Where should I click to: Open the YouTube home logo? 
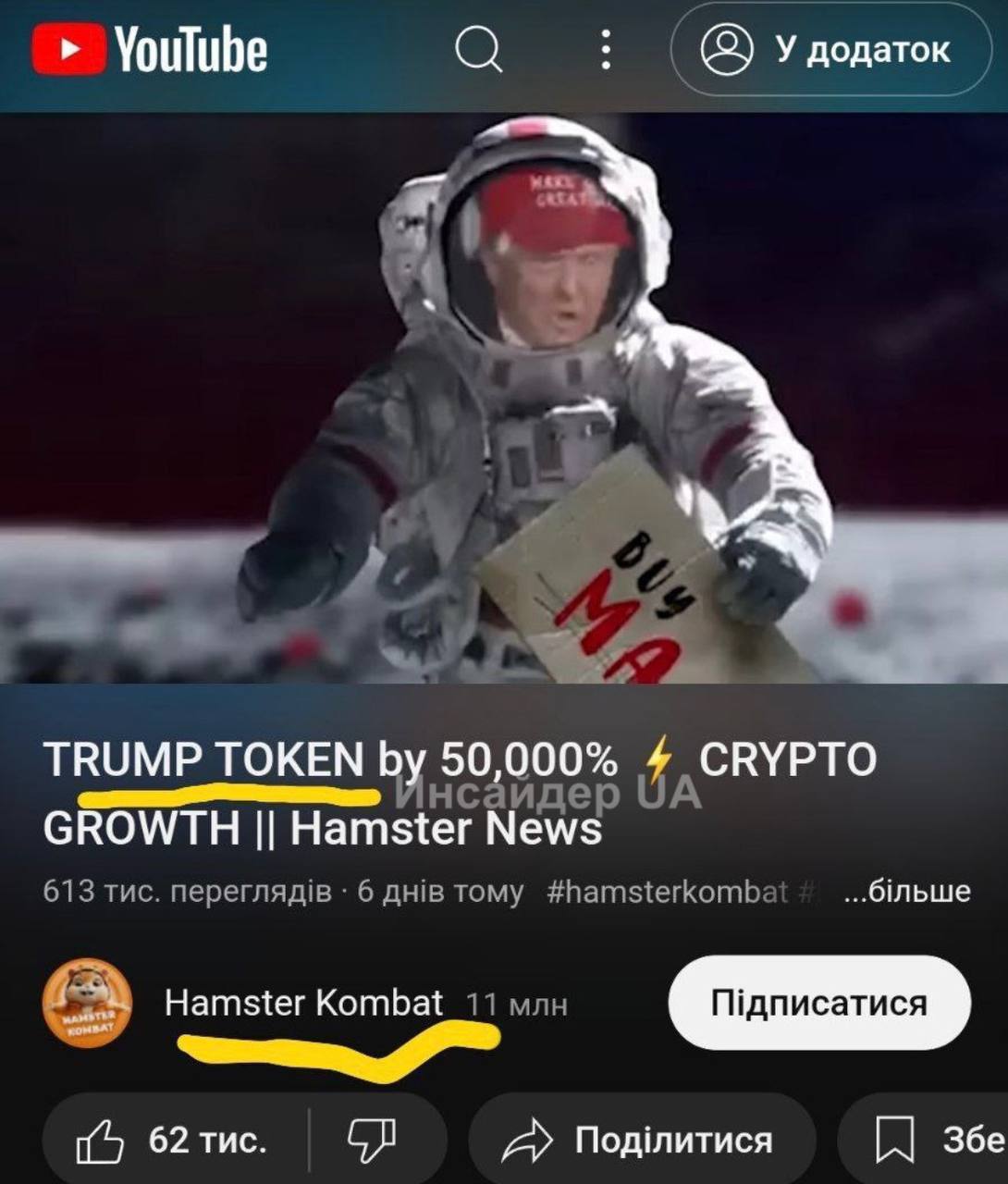(150, 49)
